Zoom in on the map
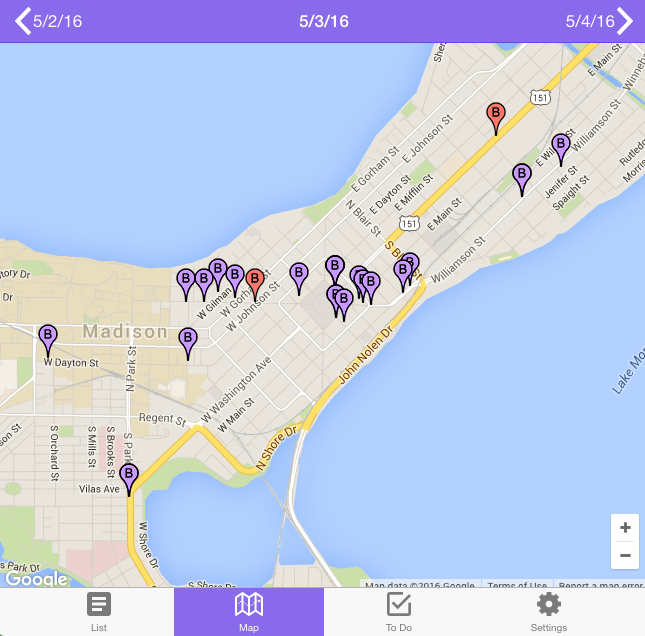645x636 pixels. click(x=625, y=528)
